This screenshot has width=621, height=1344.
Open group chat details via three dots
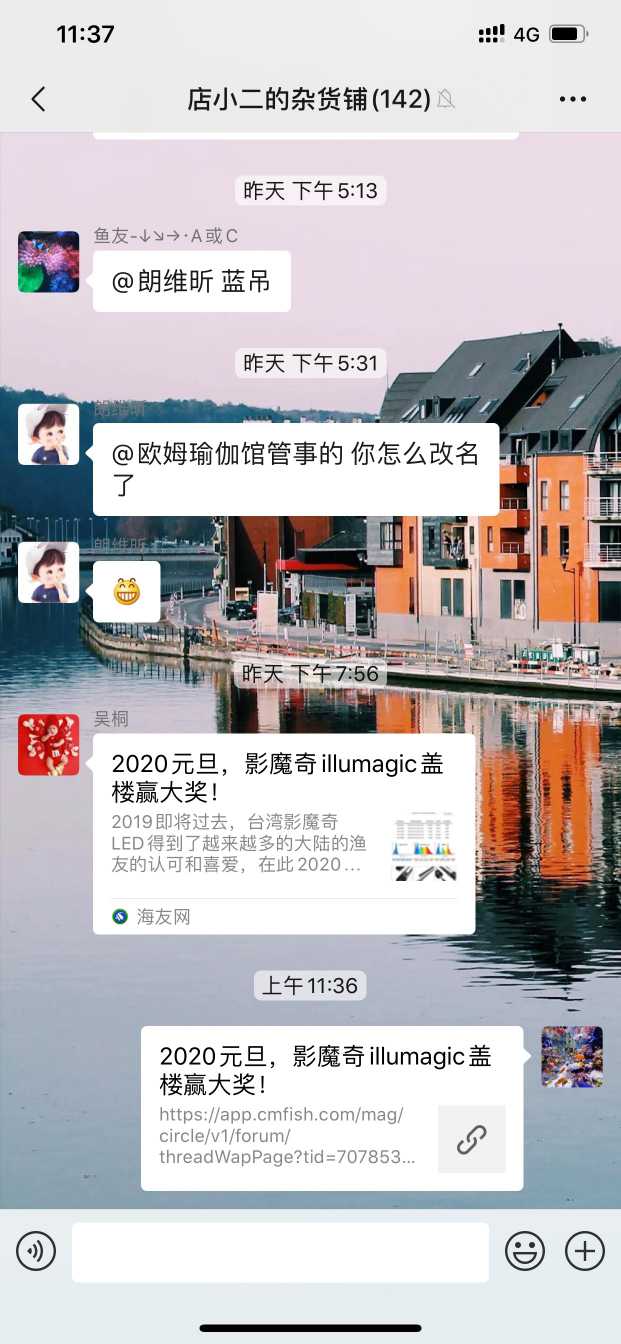click(573, 99)
